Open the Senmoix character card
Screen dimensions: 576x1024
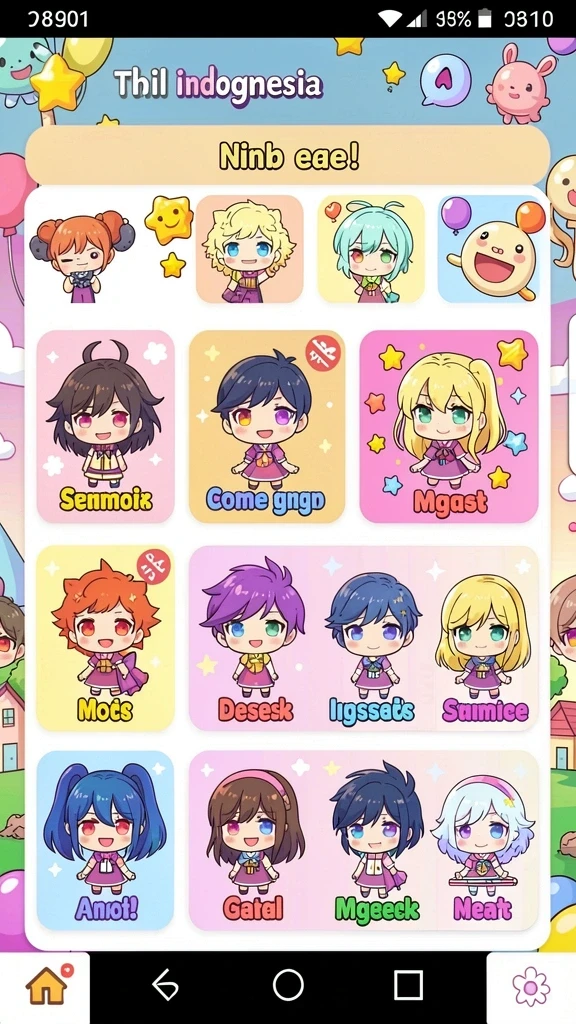click(106, 426)
